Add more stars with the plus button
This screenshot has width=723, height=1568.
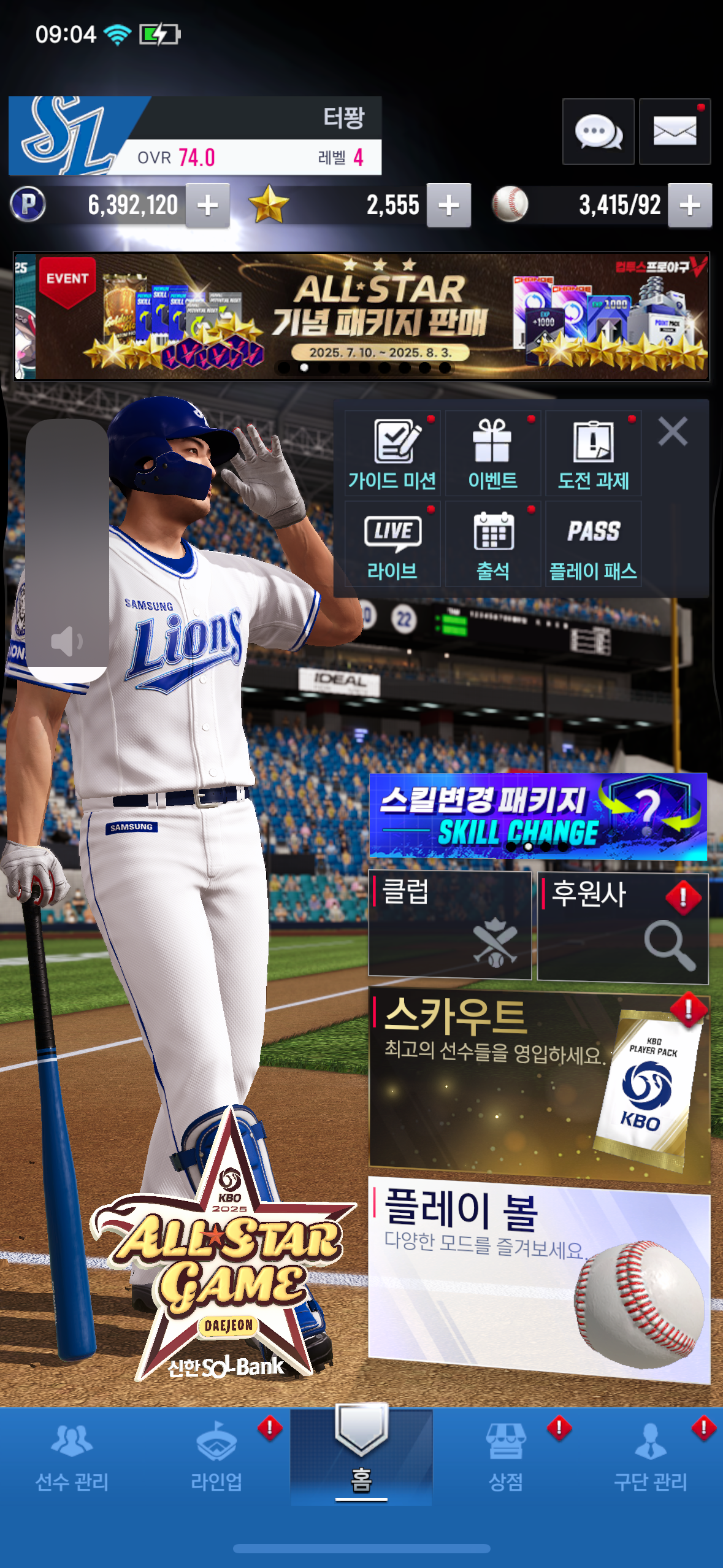[449, 206]
